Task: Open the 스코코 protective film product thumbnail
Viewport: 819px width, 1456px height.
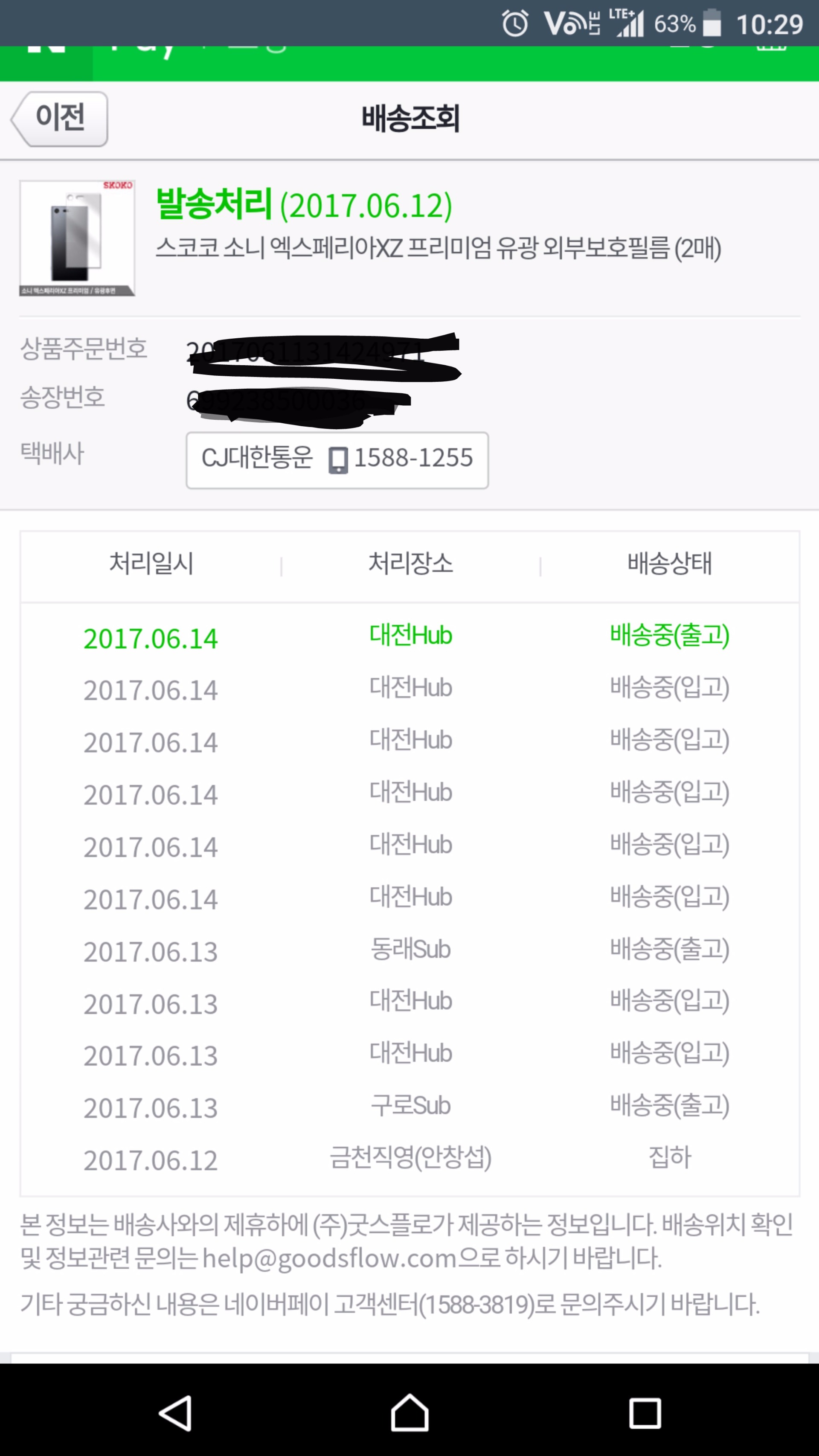Action: [78, 238]
